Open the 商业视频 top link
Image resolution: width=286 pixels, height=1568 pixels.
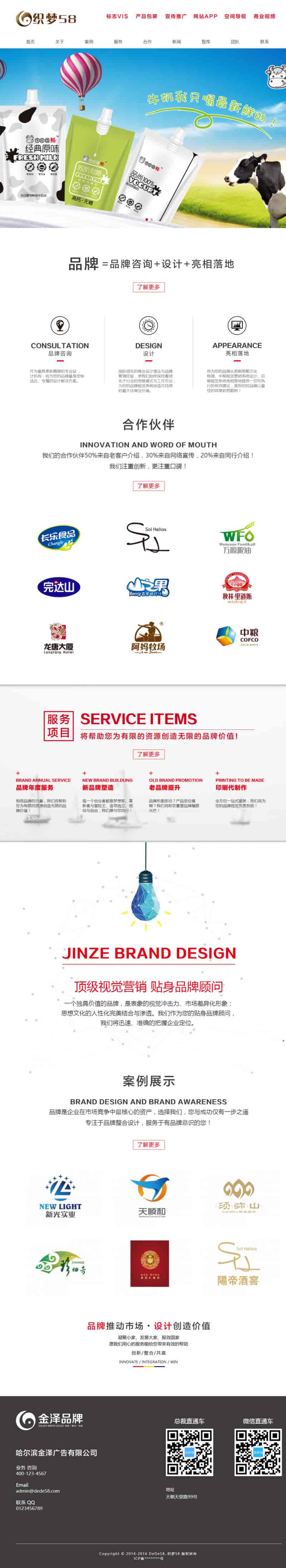(264, 16)
